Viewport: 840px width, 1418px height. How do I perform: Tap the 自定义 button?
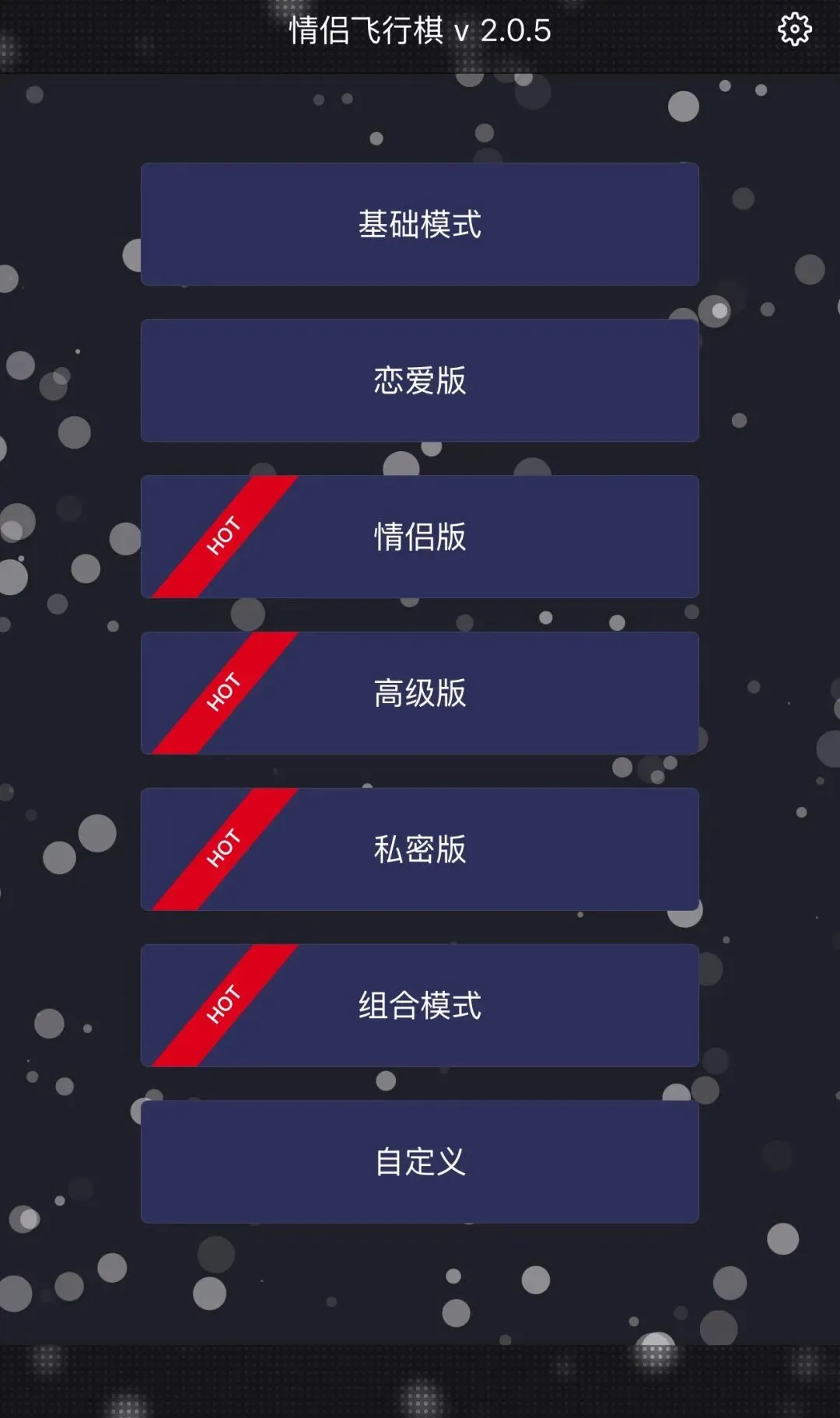click(419, 1162)
